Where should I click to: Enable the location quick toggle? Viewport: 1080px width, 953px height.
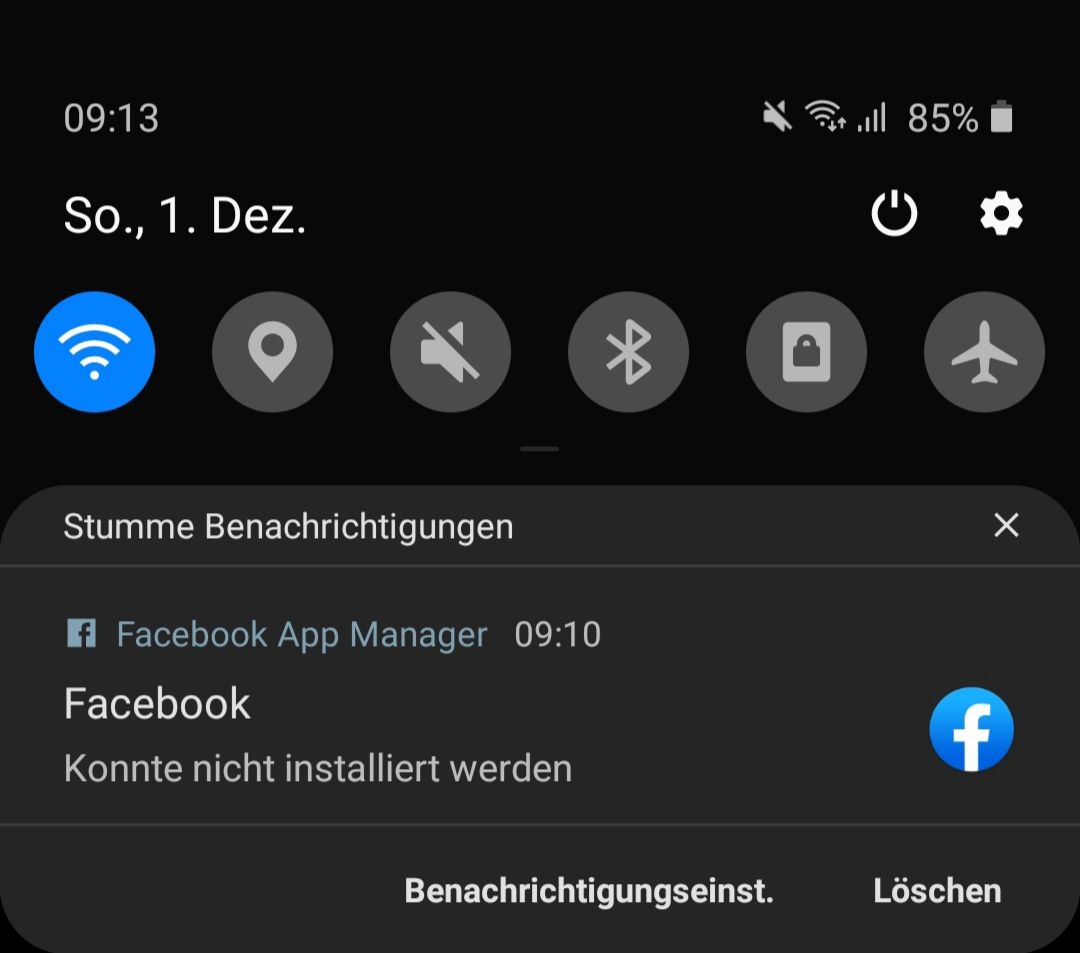[x=272, y=352]
